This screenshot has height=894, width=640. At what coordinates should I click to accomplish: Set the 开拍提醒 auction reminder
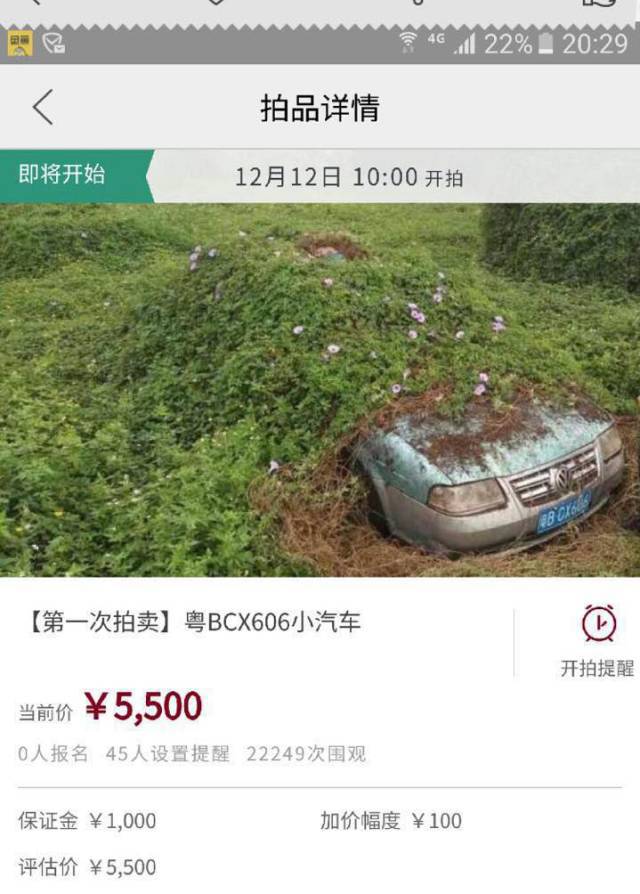tap(598, 640)
